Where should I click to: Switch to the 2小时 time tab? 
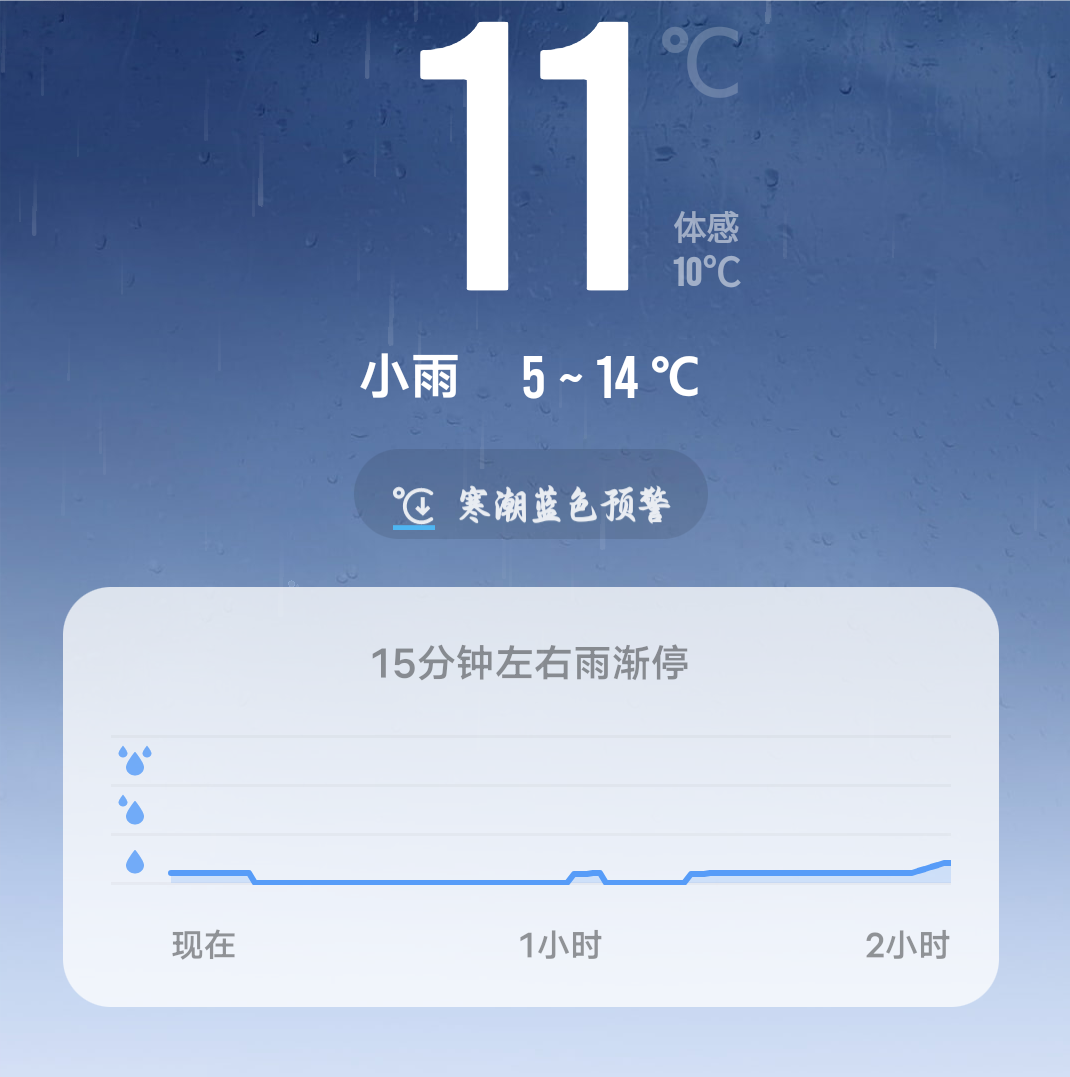point(905,944)
